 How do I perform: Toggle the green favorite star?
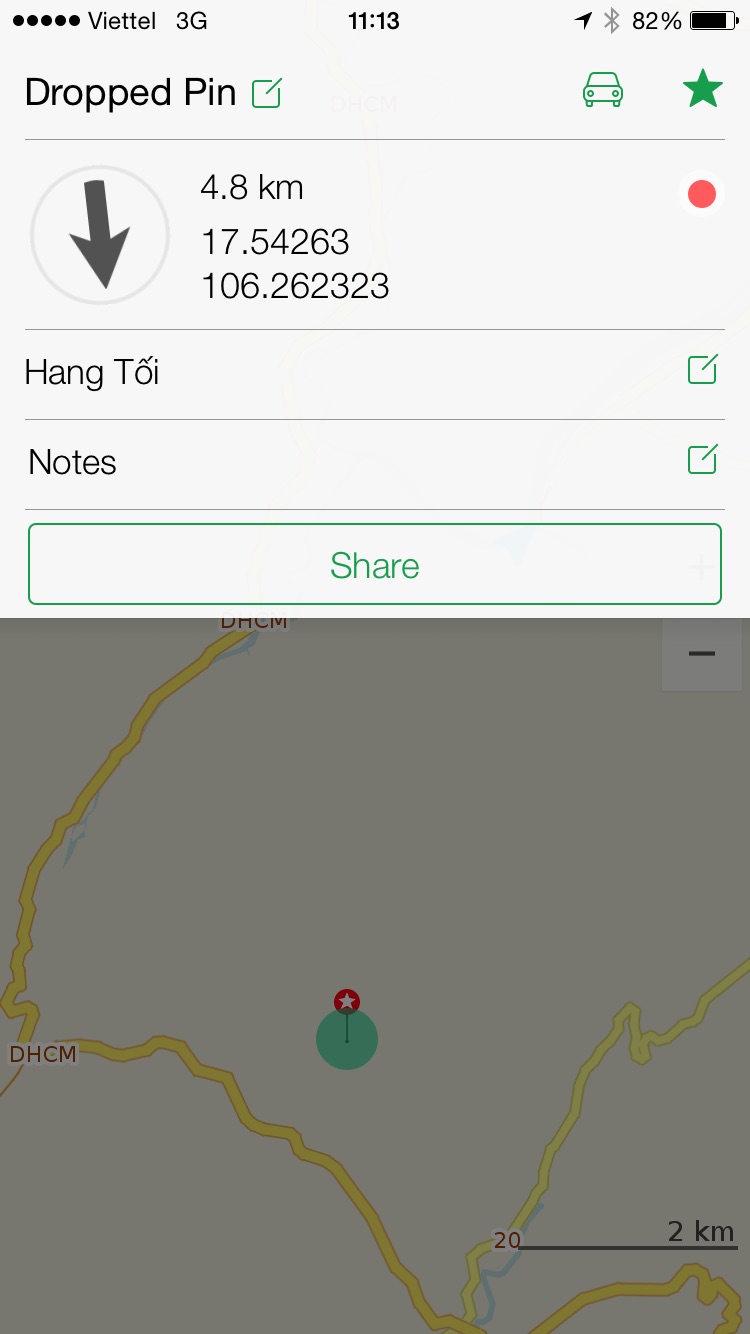[702, 90]
